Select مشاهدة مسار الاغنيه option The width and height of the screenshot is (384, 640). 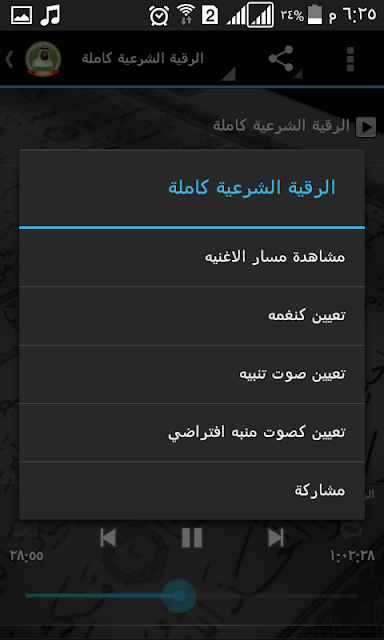click(x=192, y=257)
